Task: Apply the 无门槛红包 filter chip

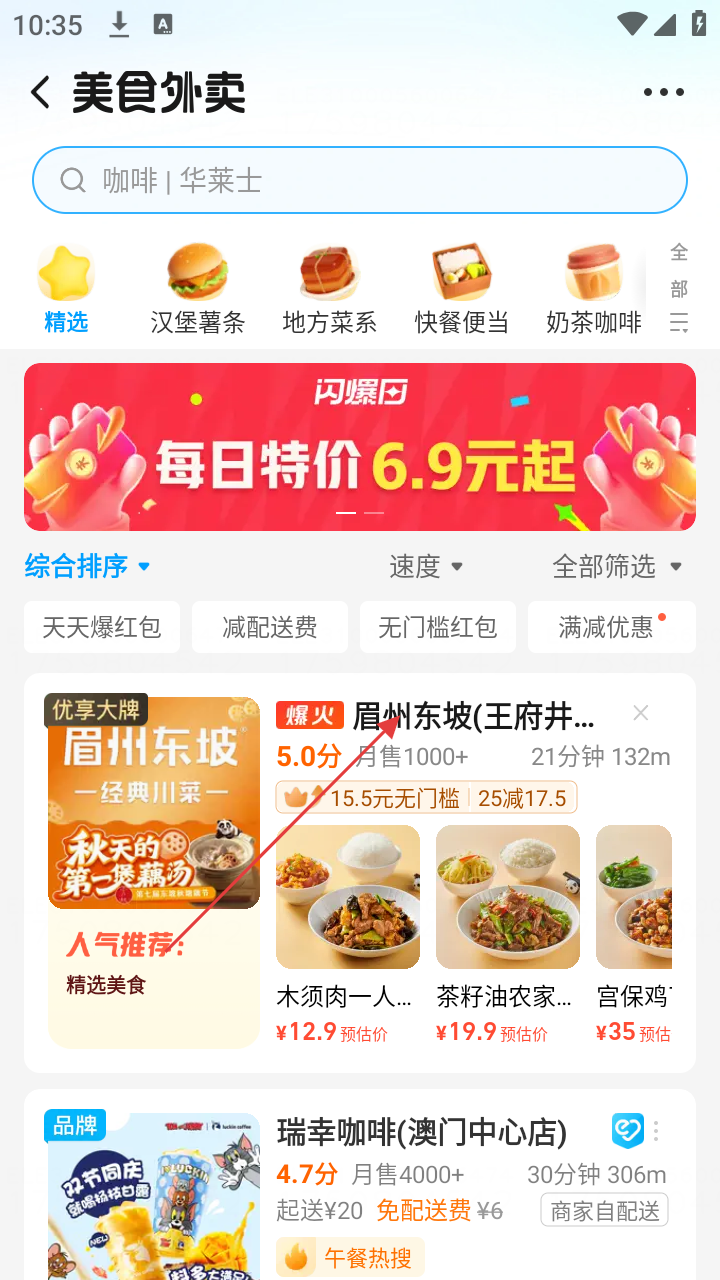Action: pyautogui.click(x=438, y=627)
